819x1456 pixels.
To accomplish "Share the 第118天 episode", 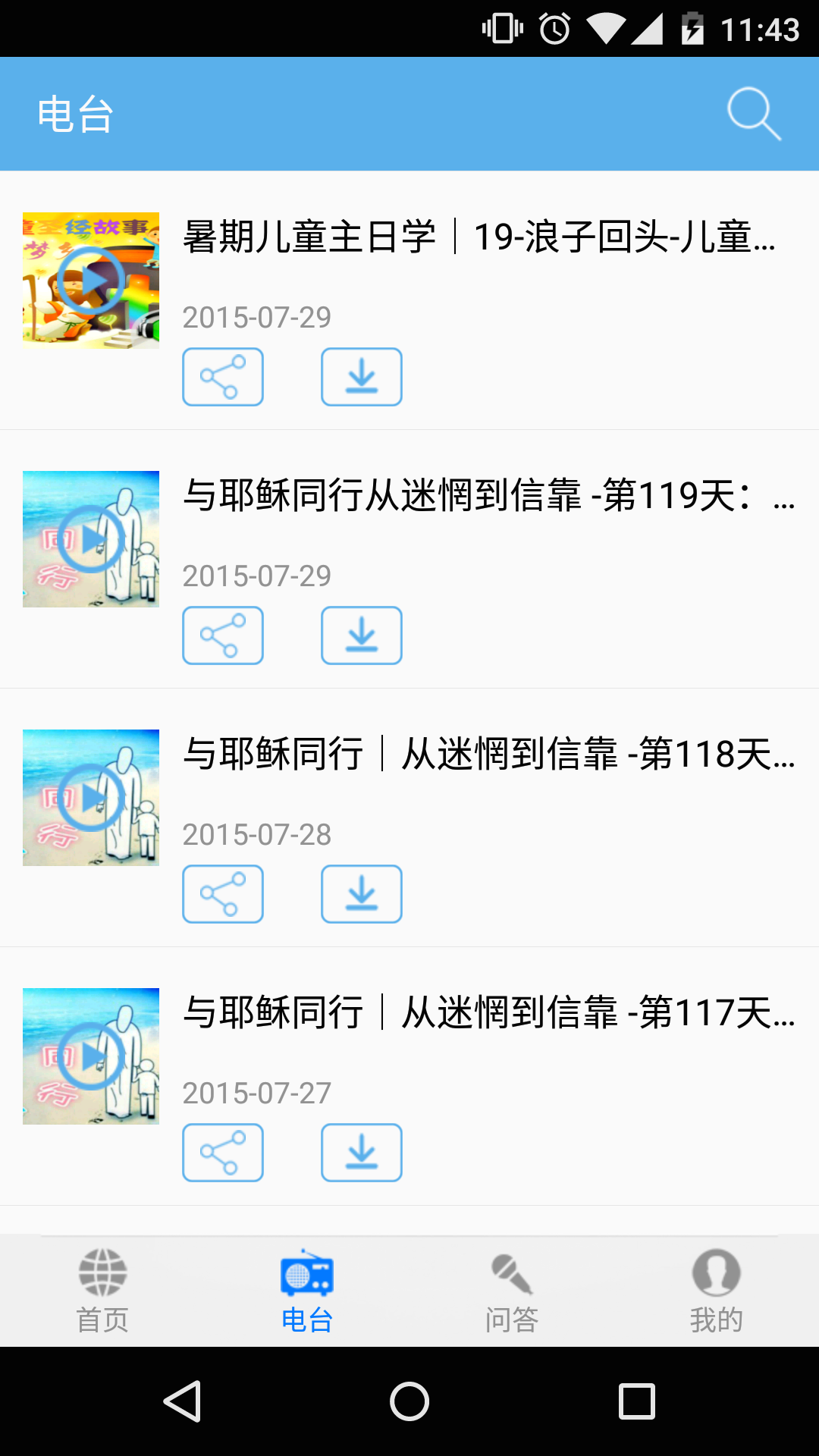I will pyautogui.click(x=222, y=894).
